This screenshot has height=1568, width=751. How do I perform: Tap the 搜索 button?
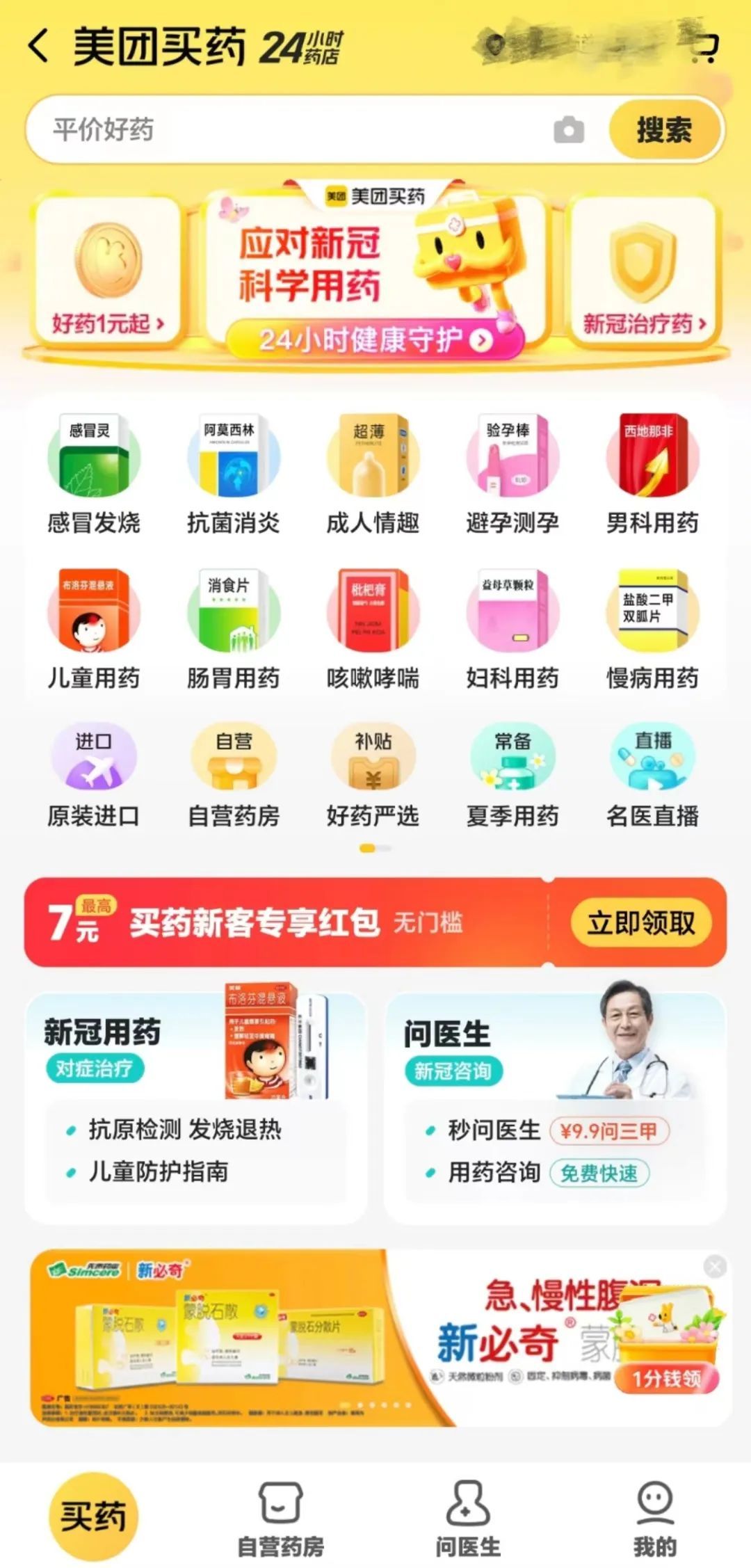(664, 130)
